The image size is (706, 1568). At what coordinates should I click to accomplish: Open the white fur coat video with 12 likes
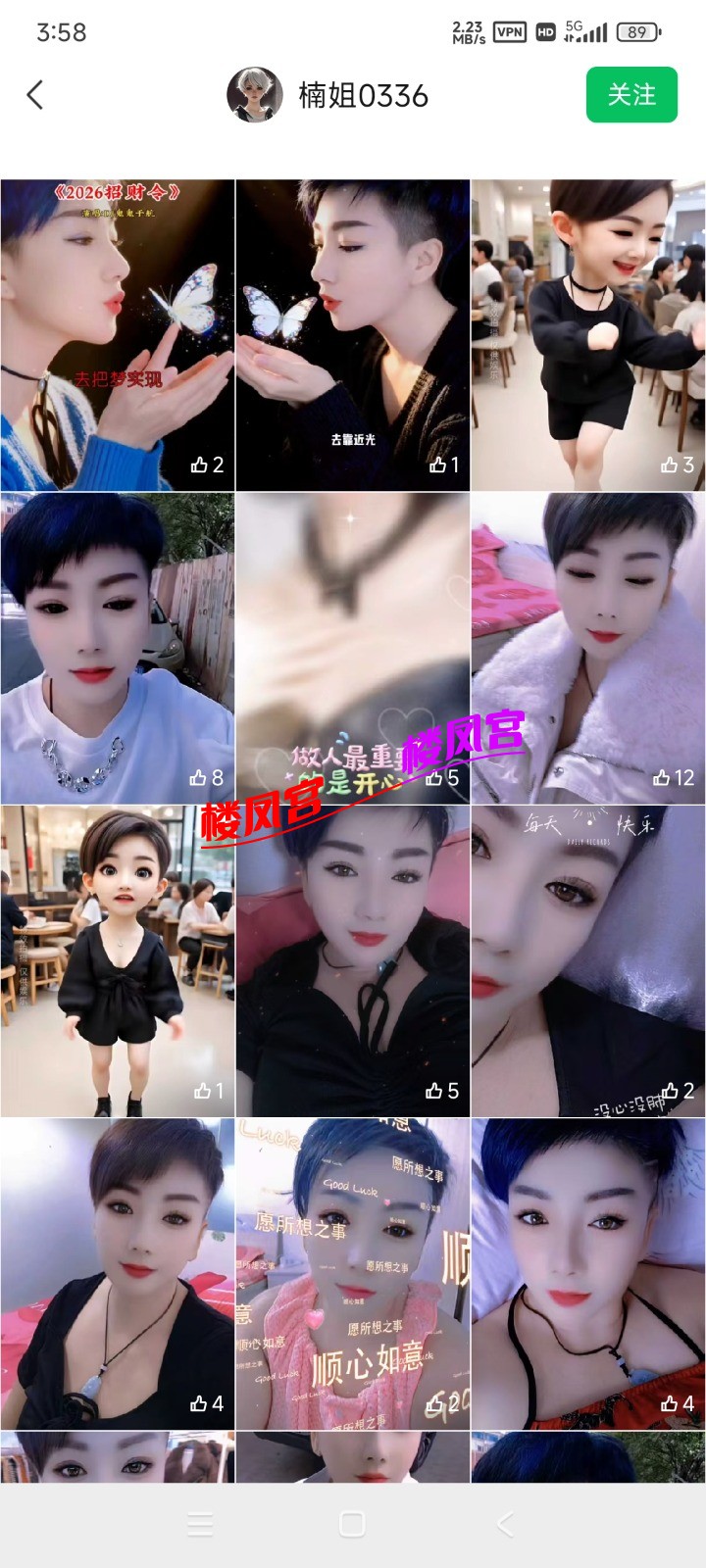[x=588, y=648]
